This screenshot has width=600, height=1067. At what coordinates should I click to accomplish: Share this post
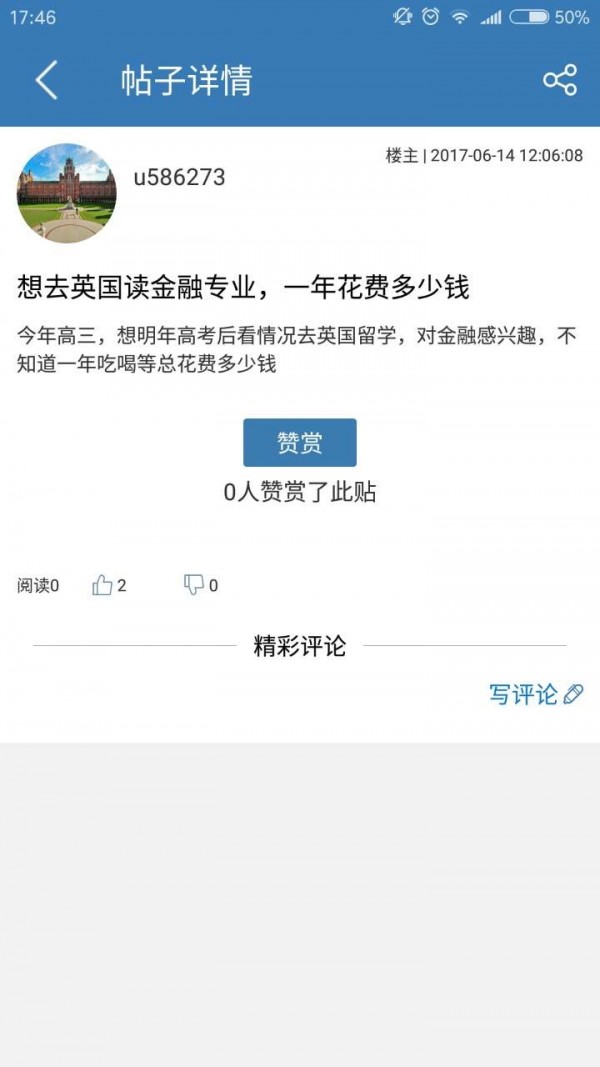(559, 80)
